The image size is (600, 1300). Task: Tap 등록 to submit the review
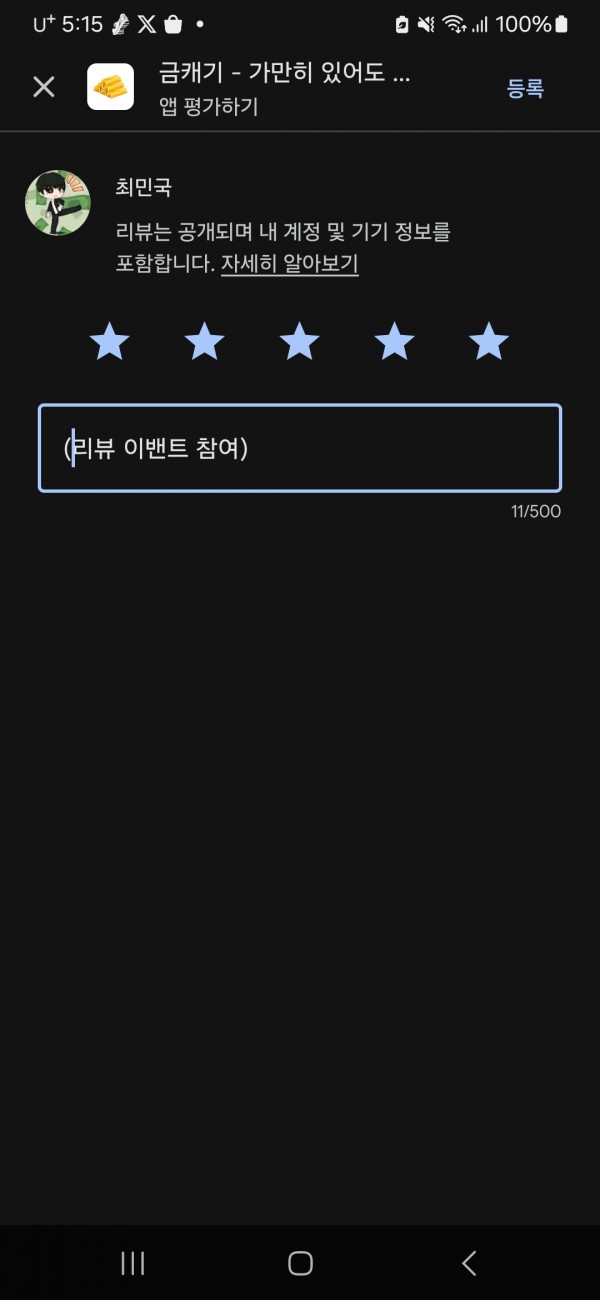click(x=525, y=88)
